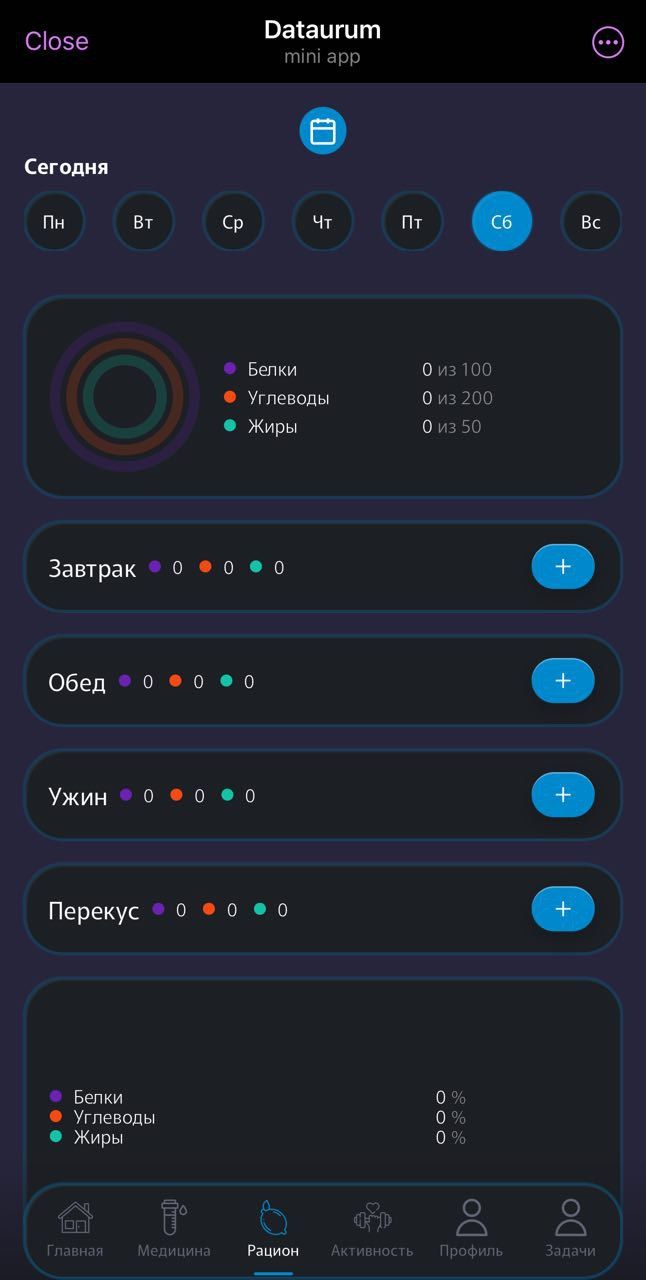
Task: Open the calendar date picker
Action: click(322, 131)
